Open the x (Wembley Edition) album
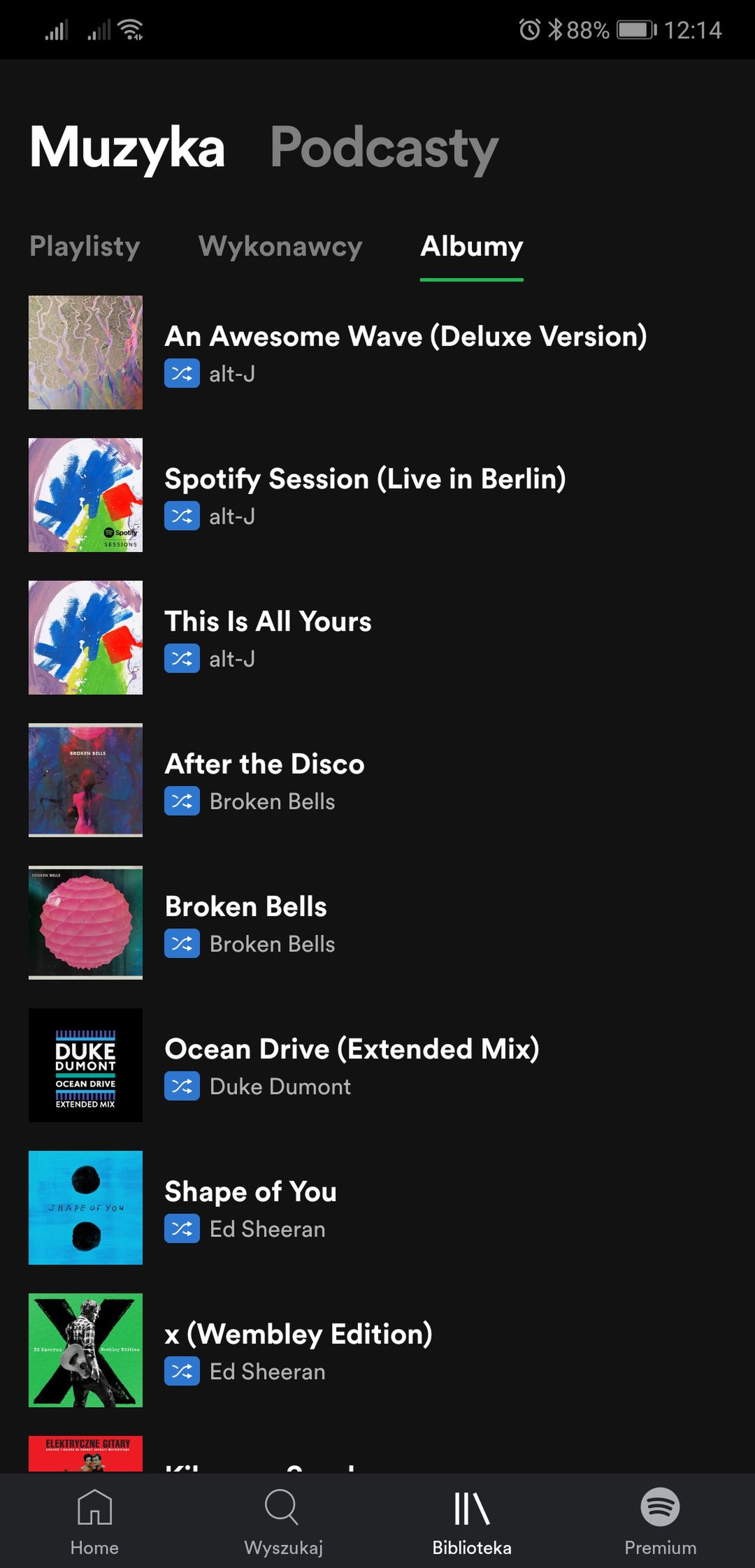 point(377,1350)
